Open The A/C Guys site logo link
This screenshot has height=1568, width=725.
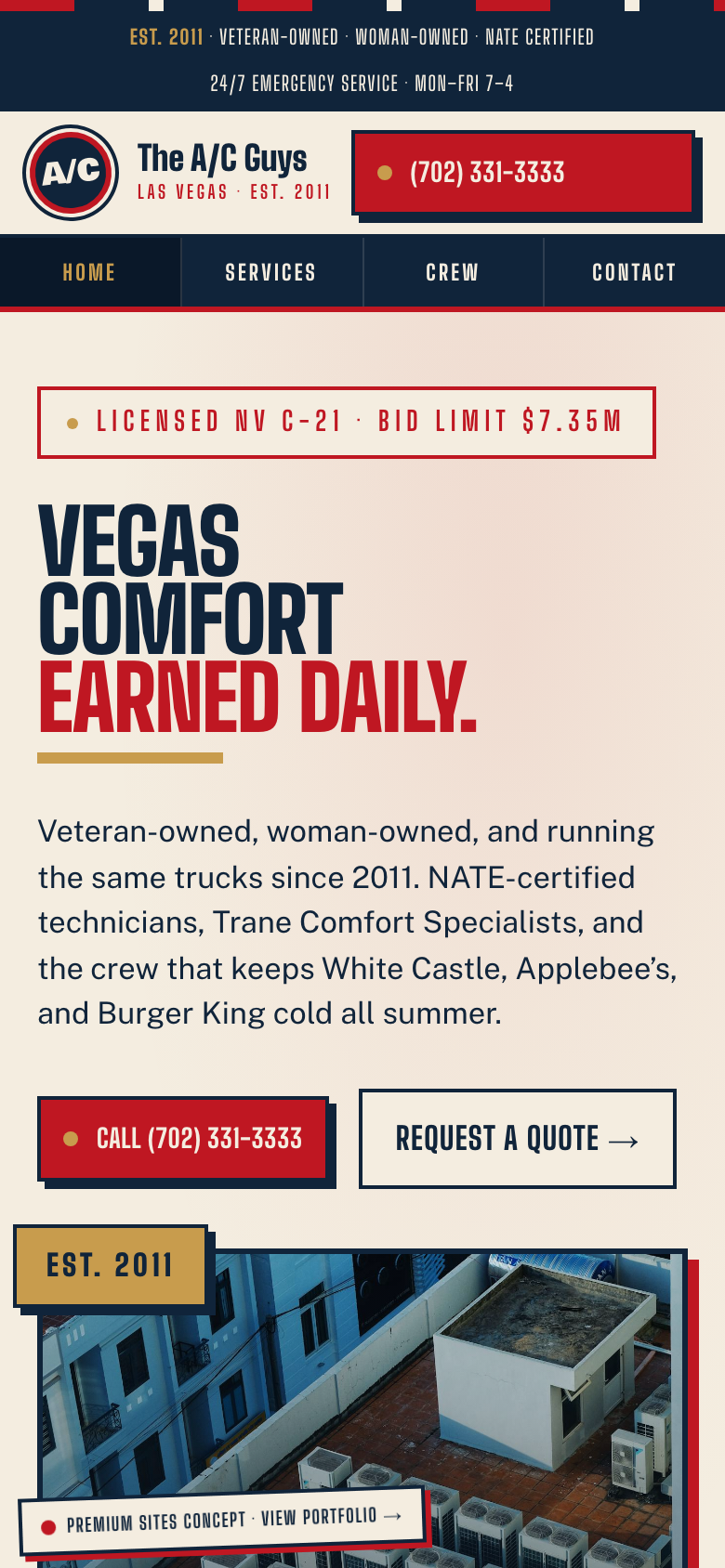(x=177, y=173)
